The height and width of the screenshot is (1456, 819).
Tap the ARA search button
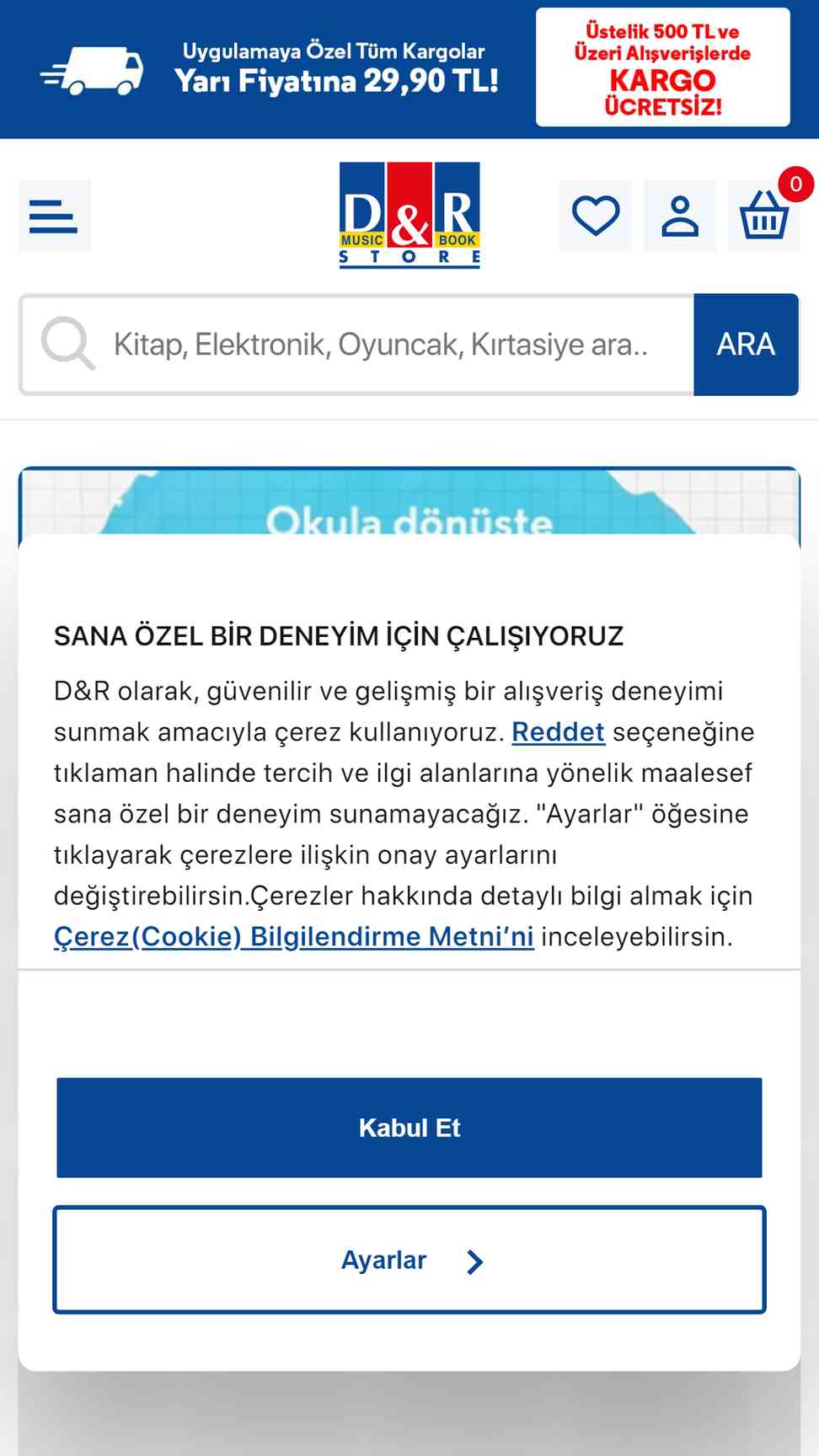click(x=746, y=345)
